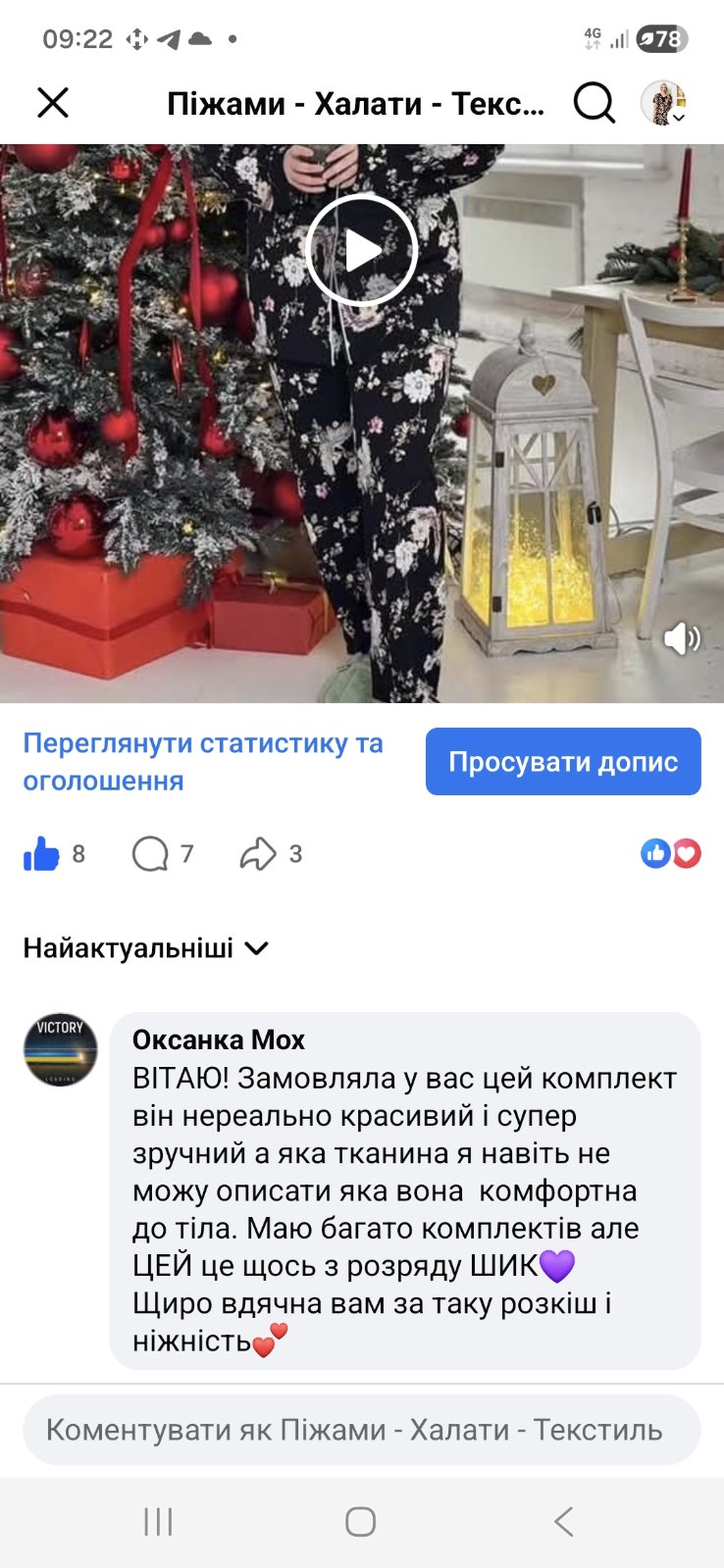Close the post view with the X
Screen dimensions: 724x1568
(53, 102)
